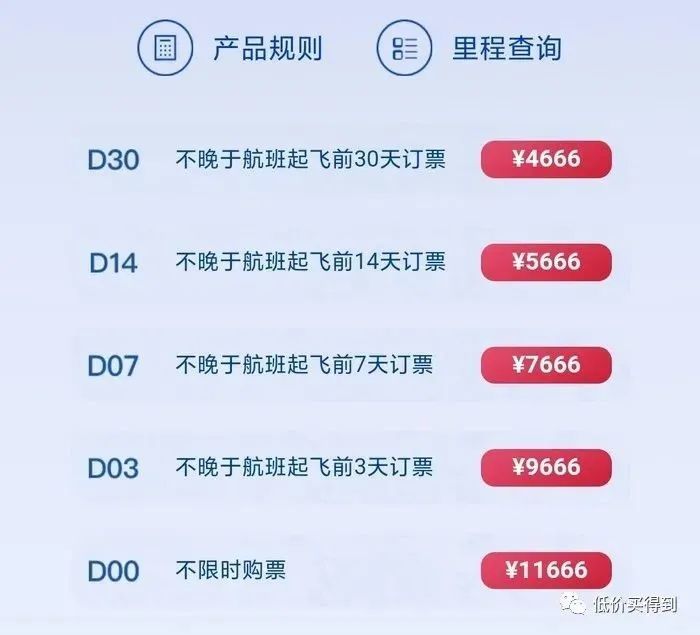Choose the D14 fare at ¥5666
The image size is (700, 635).
point(545,262)
